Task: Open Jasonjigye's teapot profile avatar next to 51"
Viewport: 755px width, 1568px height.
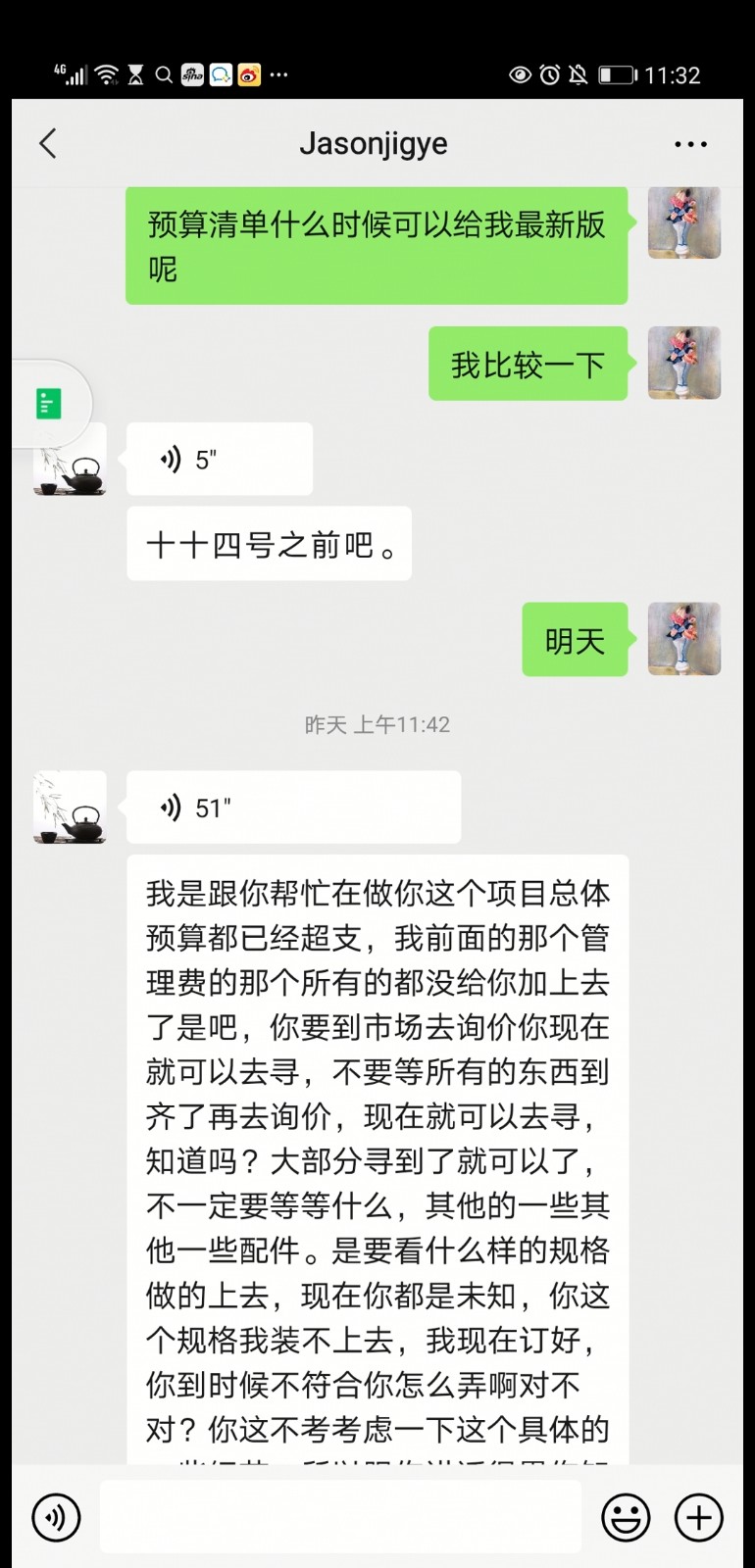Action: tap(70, 808)
